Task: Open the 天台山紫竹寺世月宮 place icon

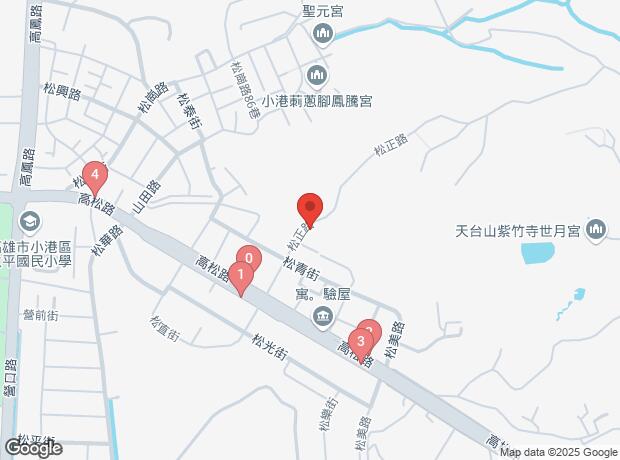Action: tap(597, 231)
